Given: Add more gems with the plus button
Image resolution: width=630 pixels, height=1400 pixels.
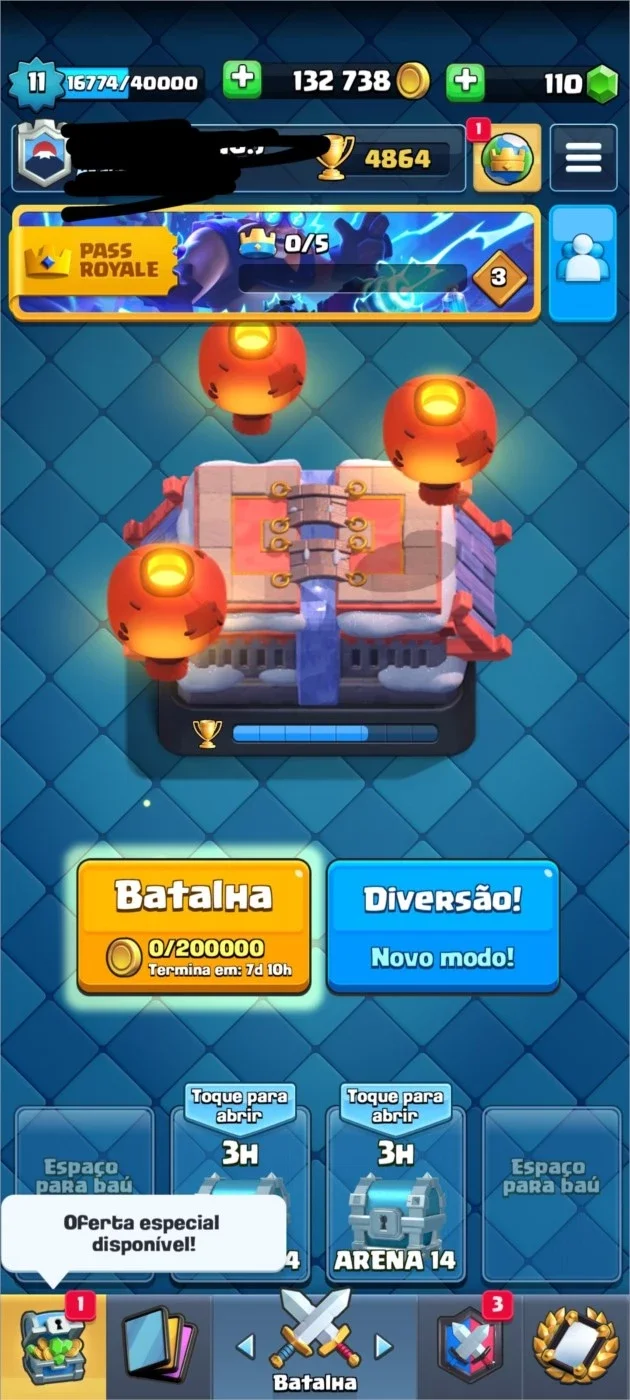Looking at the screenshot, I should click(x=465, y=81).
